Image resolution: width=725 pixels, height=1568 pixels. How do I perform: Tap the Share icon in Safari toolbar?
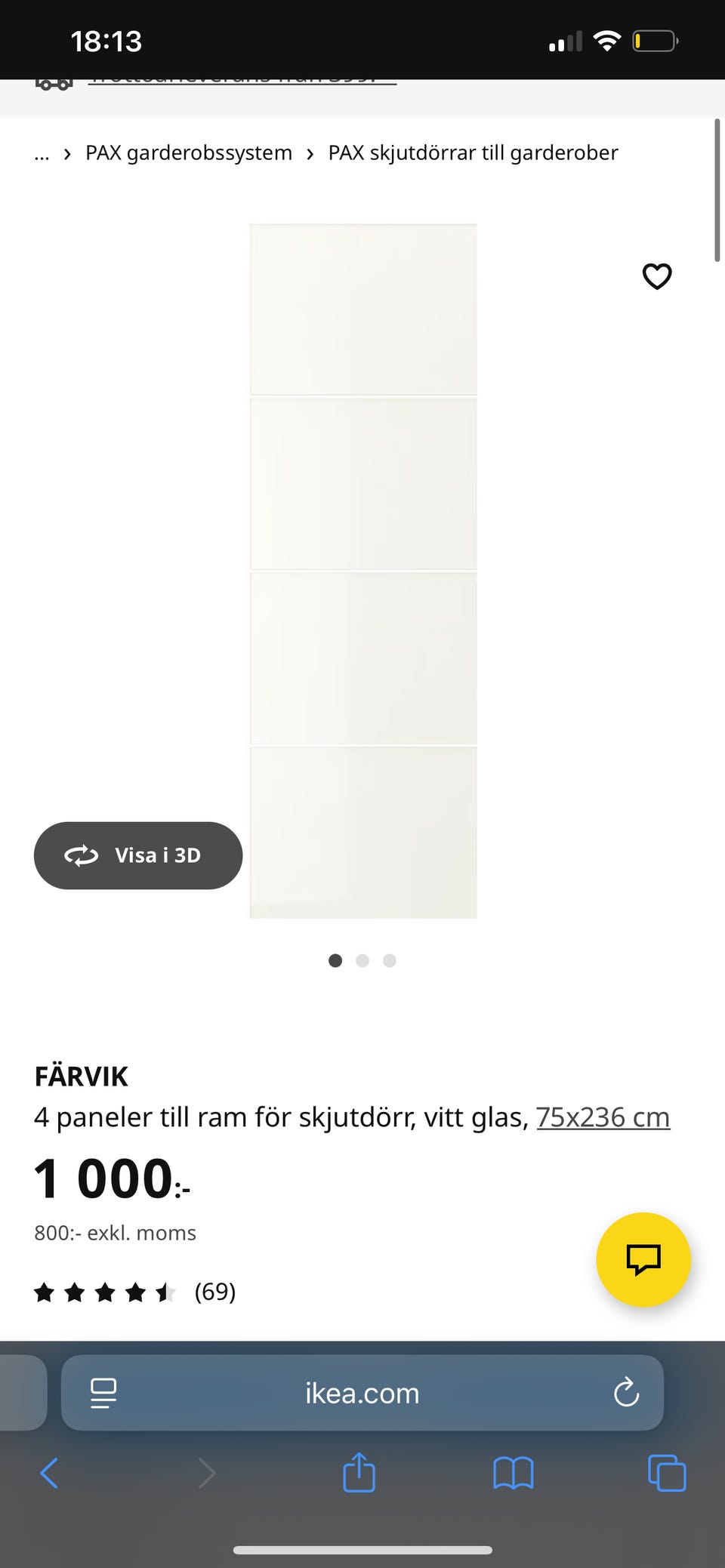[359, 1472]
